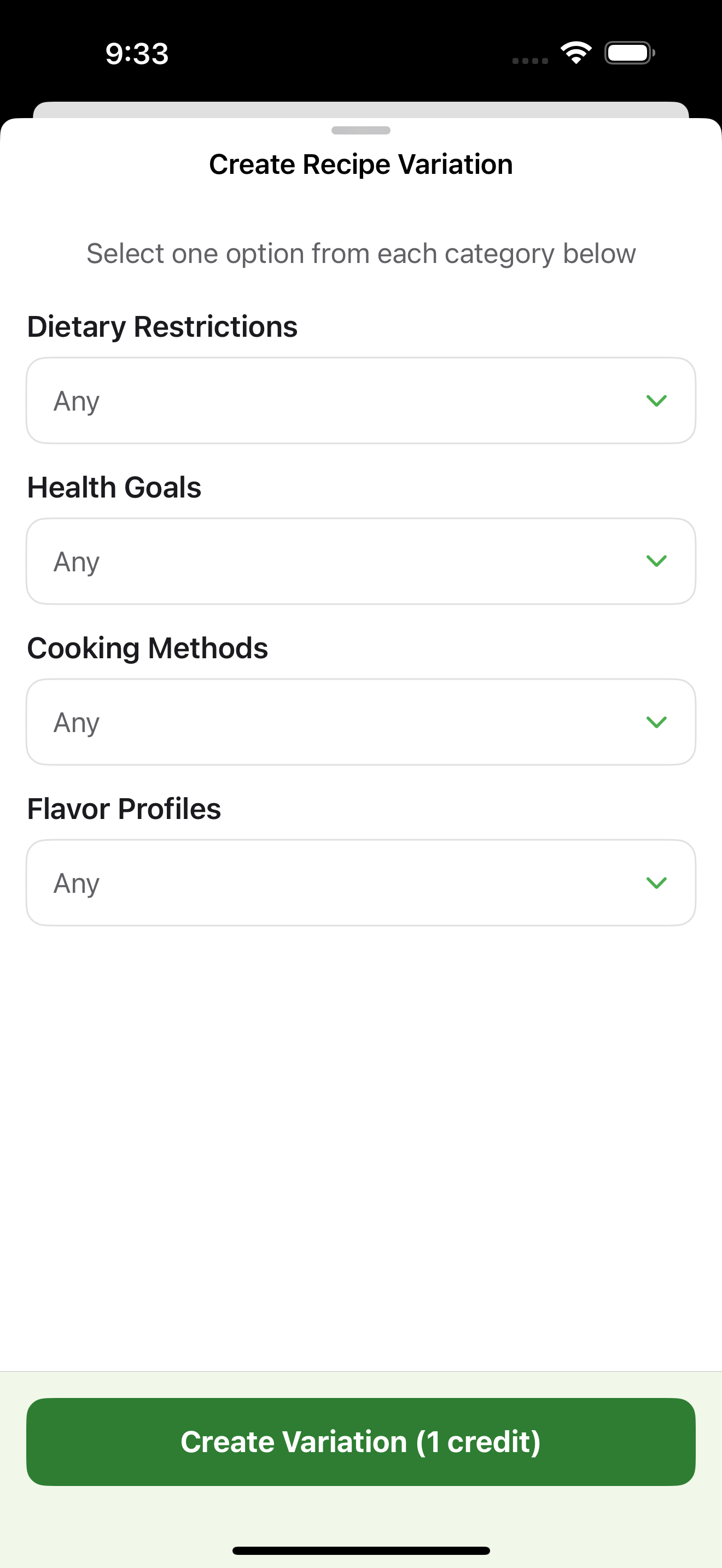
Task: Open the Cooking Methods dropdown
Action: pyautogui.click(x=360, y=722)
